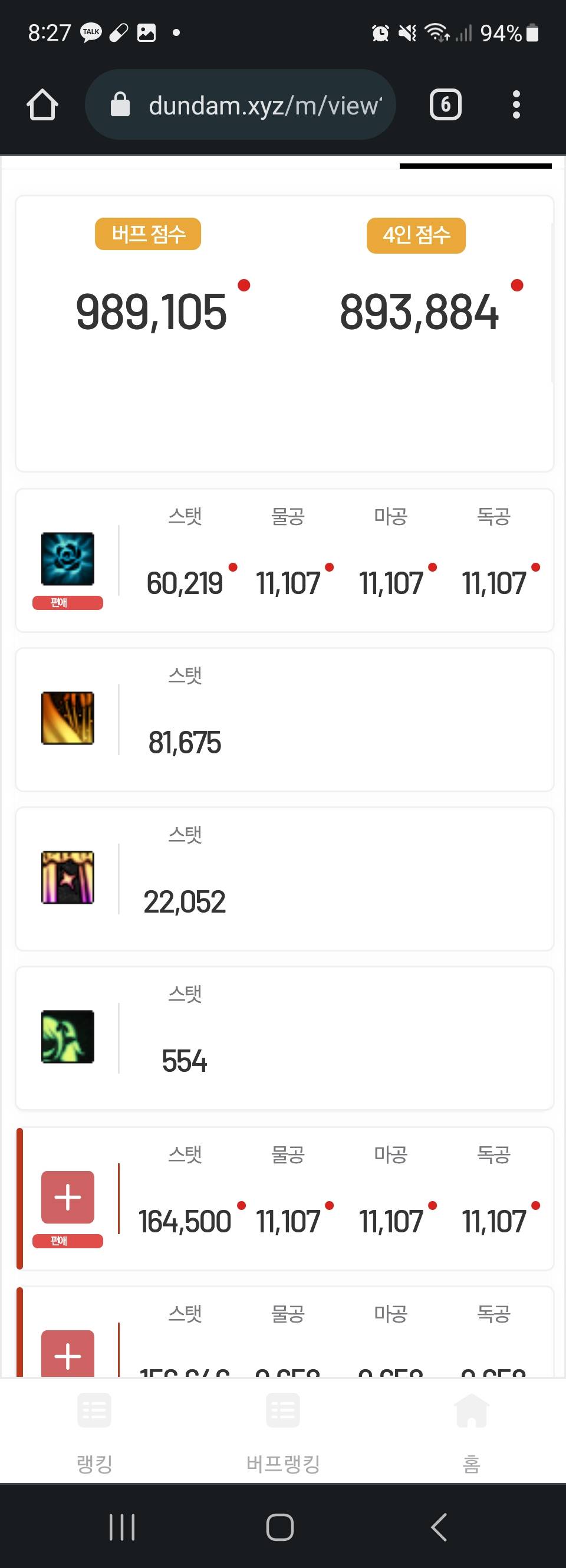
Task: Open the browser overflow menu
Action: pos(516,104)
